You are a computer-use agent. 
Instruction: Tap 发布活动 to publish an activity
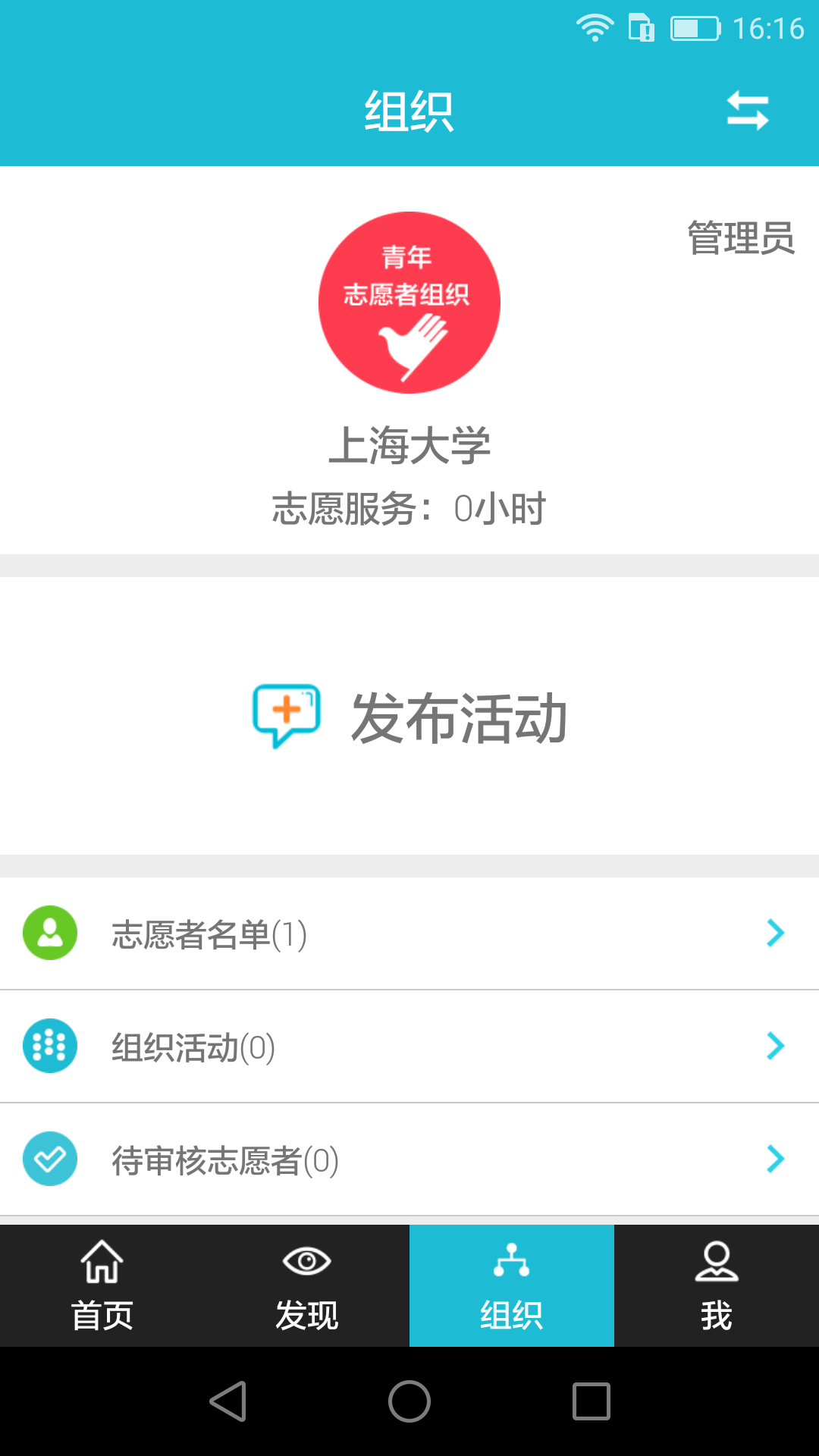pos(409,717)
